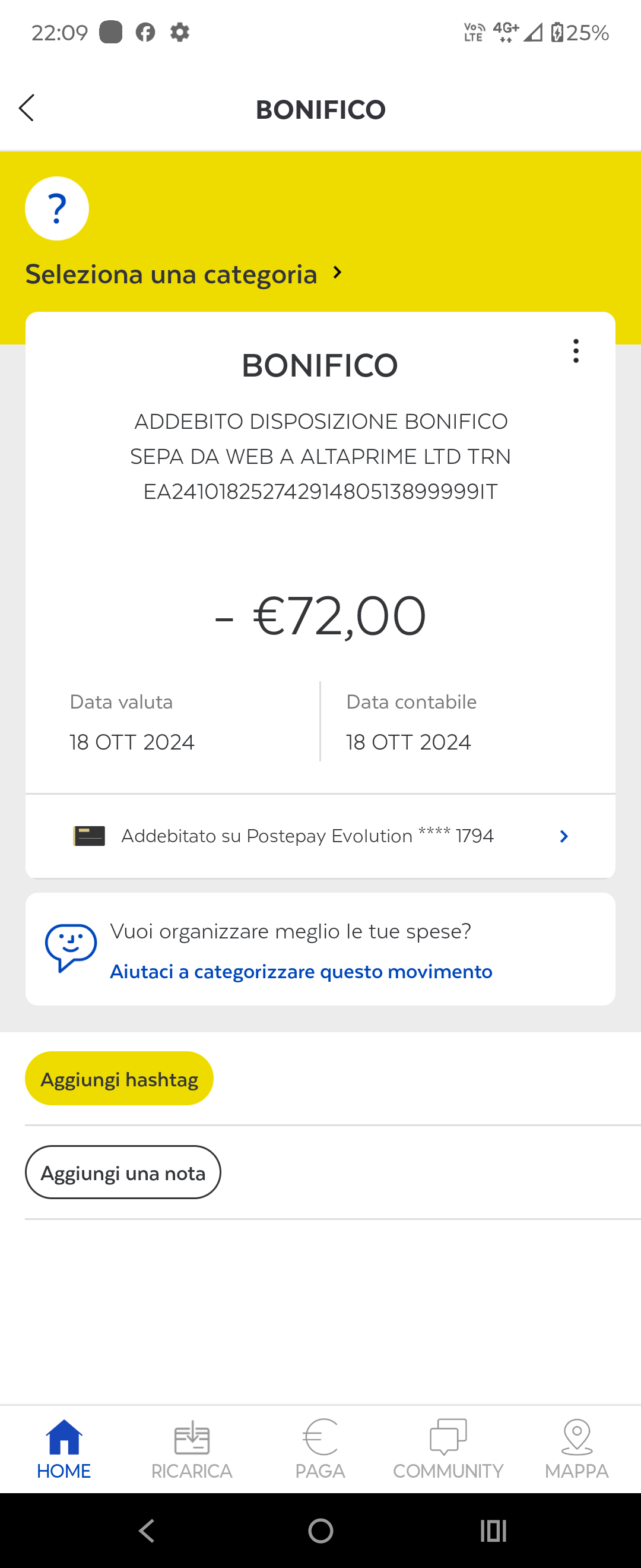Open the Community tab
Image resolution: width=641 pixels, height=1568 pixels.
[x=448, y=1450]
